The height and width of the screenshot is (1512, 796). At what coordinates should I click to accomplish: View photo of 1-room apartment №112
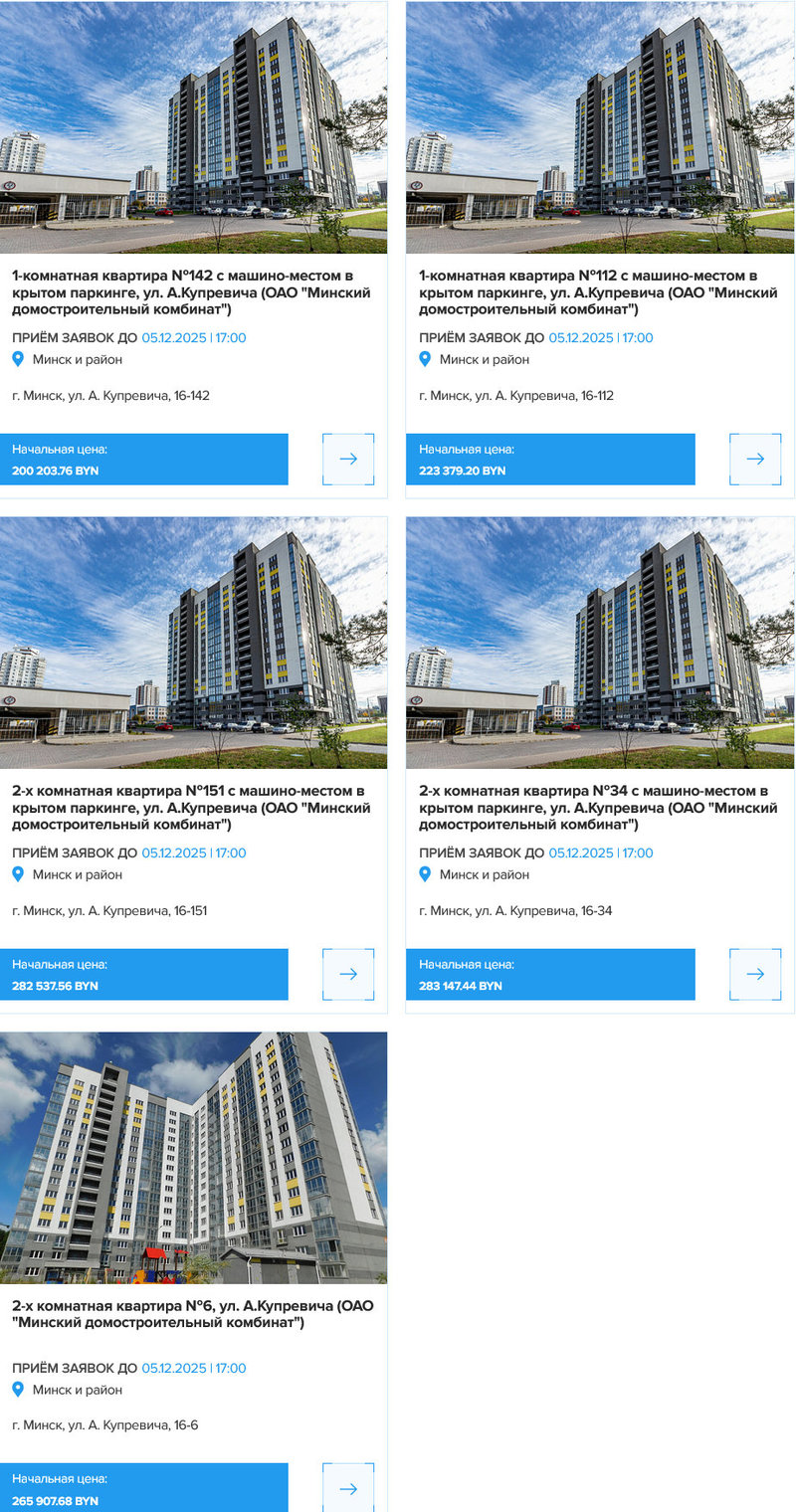600,127
